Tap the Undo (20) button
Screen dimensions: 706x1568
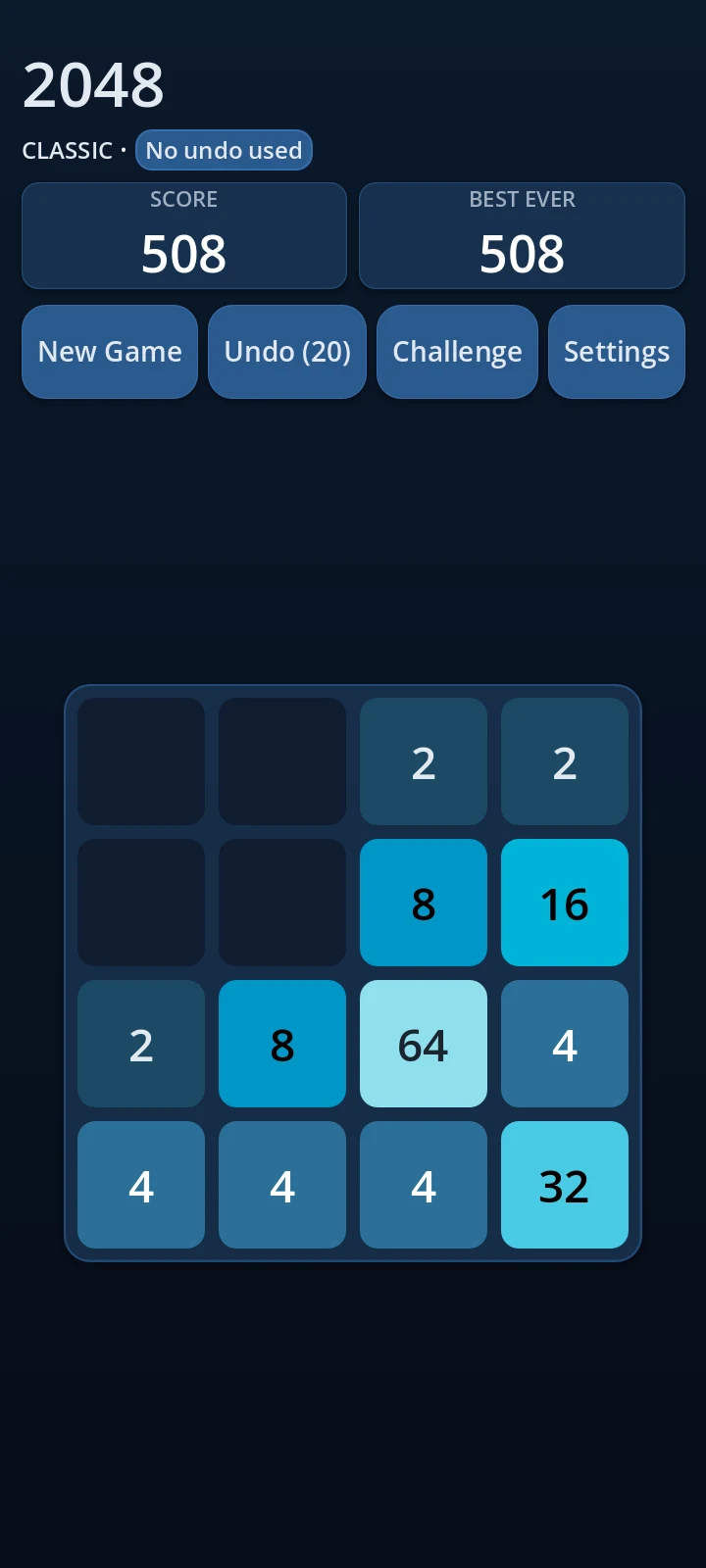coord(287,352)
